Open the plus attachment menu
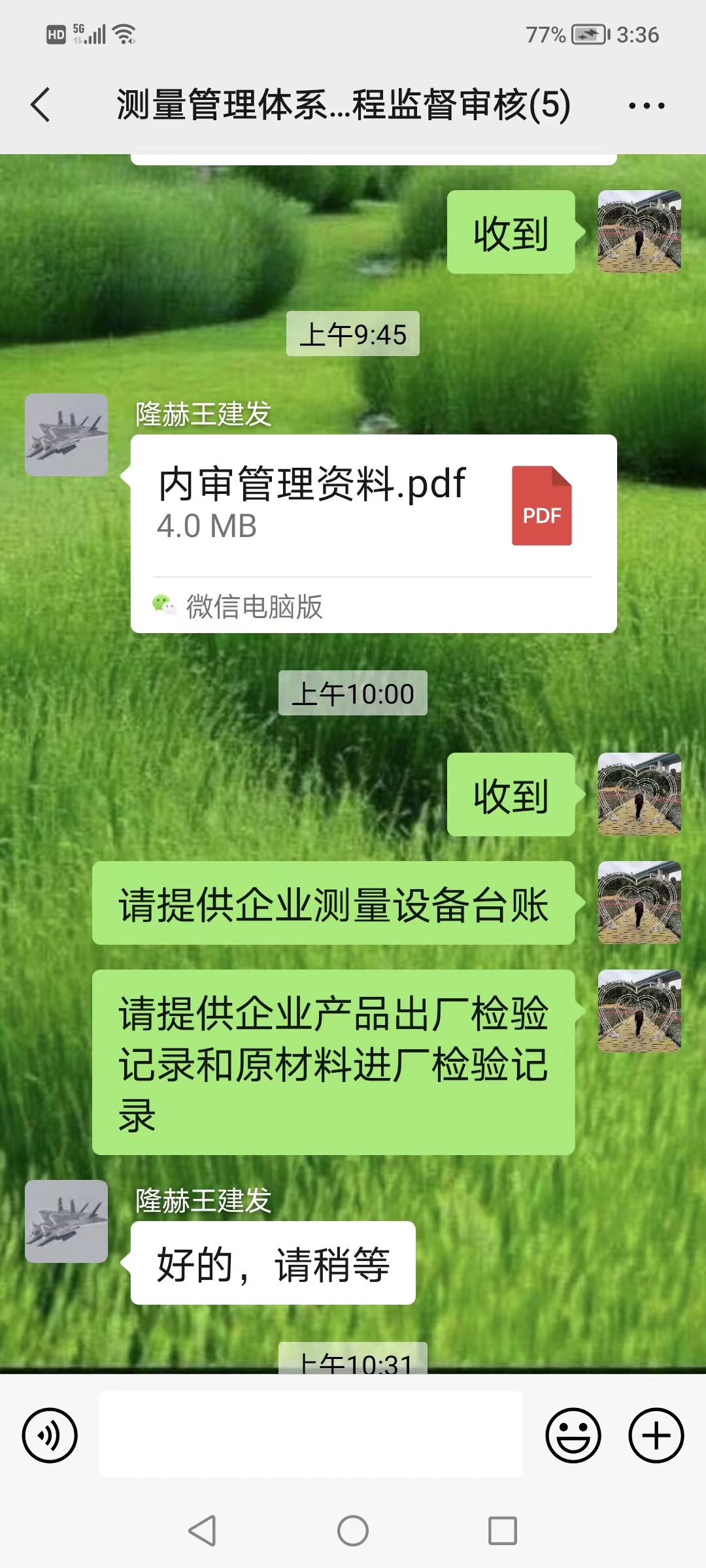Image resolution: width=706 pixels, height=1568 pixels. pos(656,1435)
